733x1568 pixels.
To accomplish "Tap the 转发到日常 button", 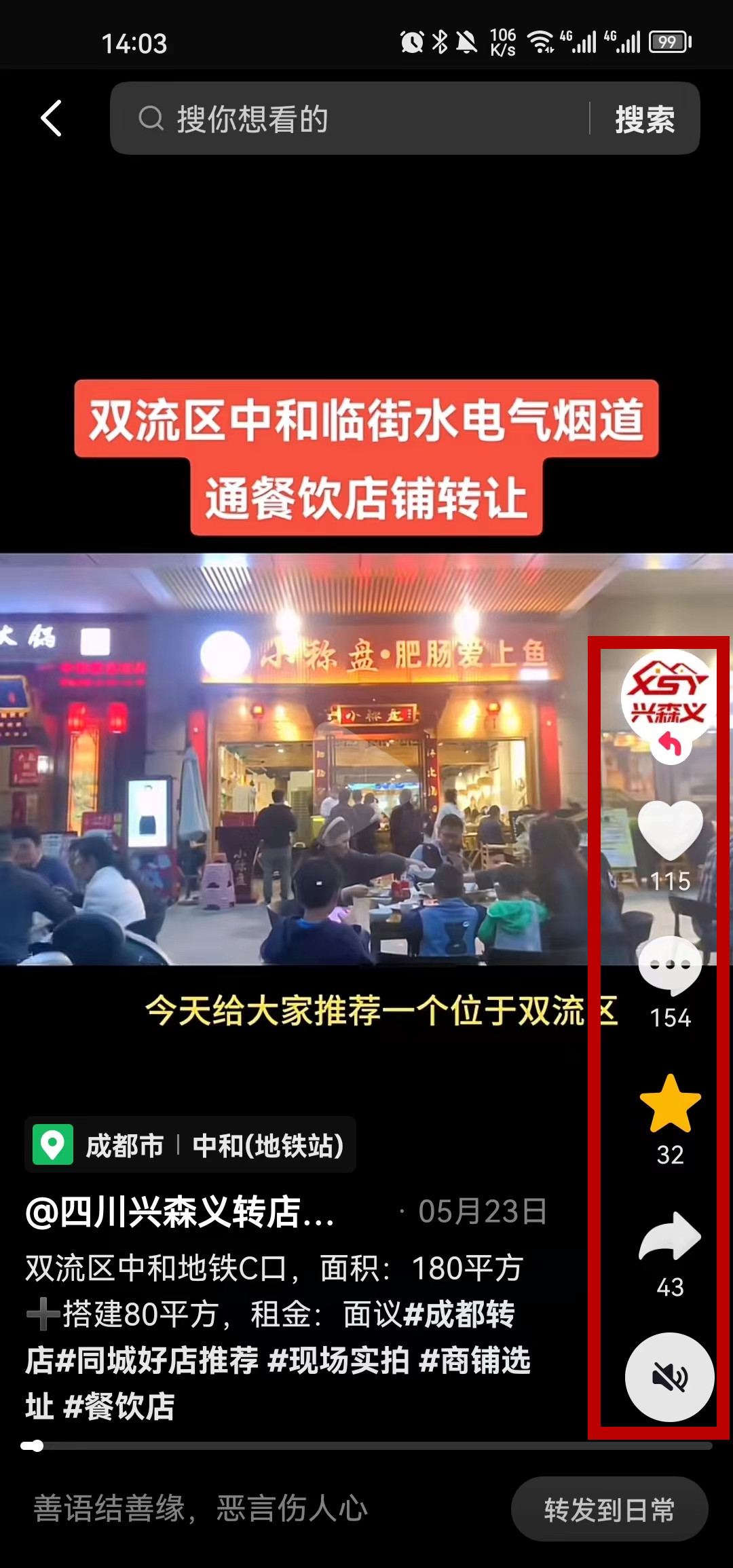I will [x=609, y=1509].
